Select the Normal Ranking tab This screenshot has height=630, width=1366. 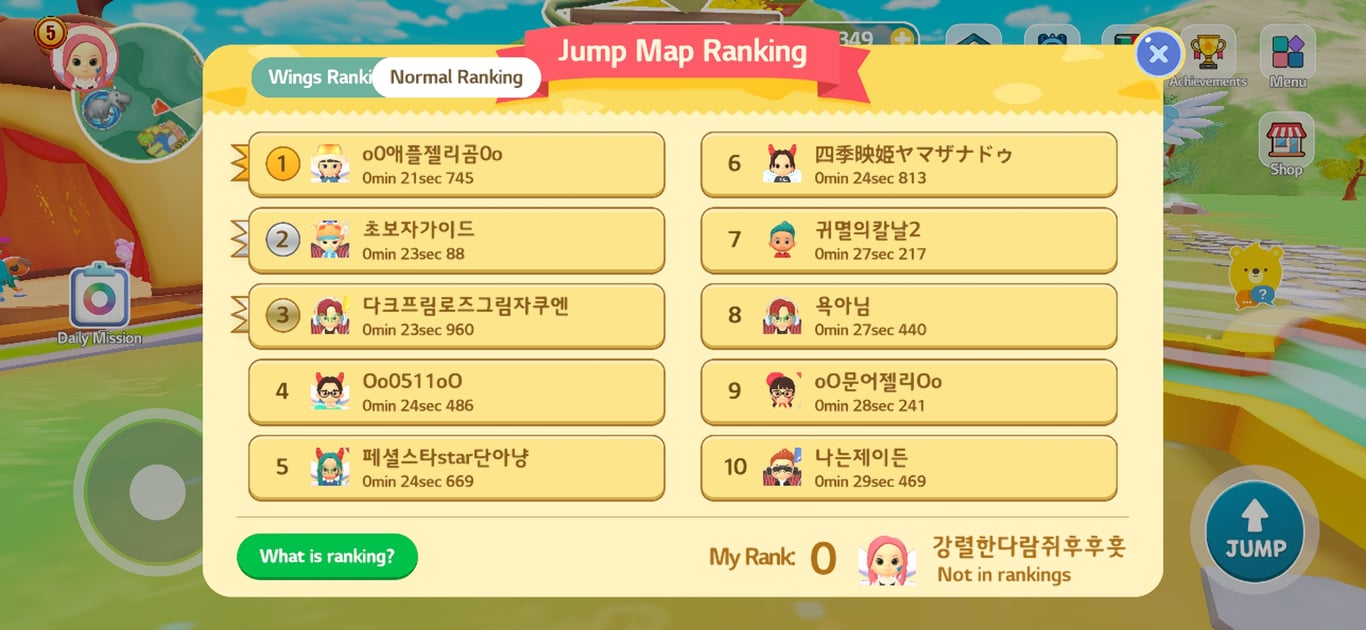[456, 77]
